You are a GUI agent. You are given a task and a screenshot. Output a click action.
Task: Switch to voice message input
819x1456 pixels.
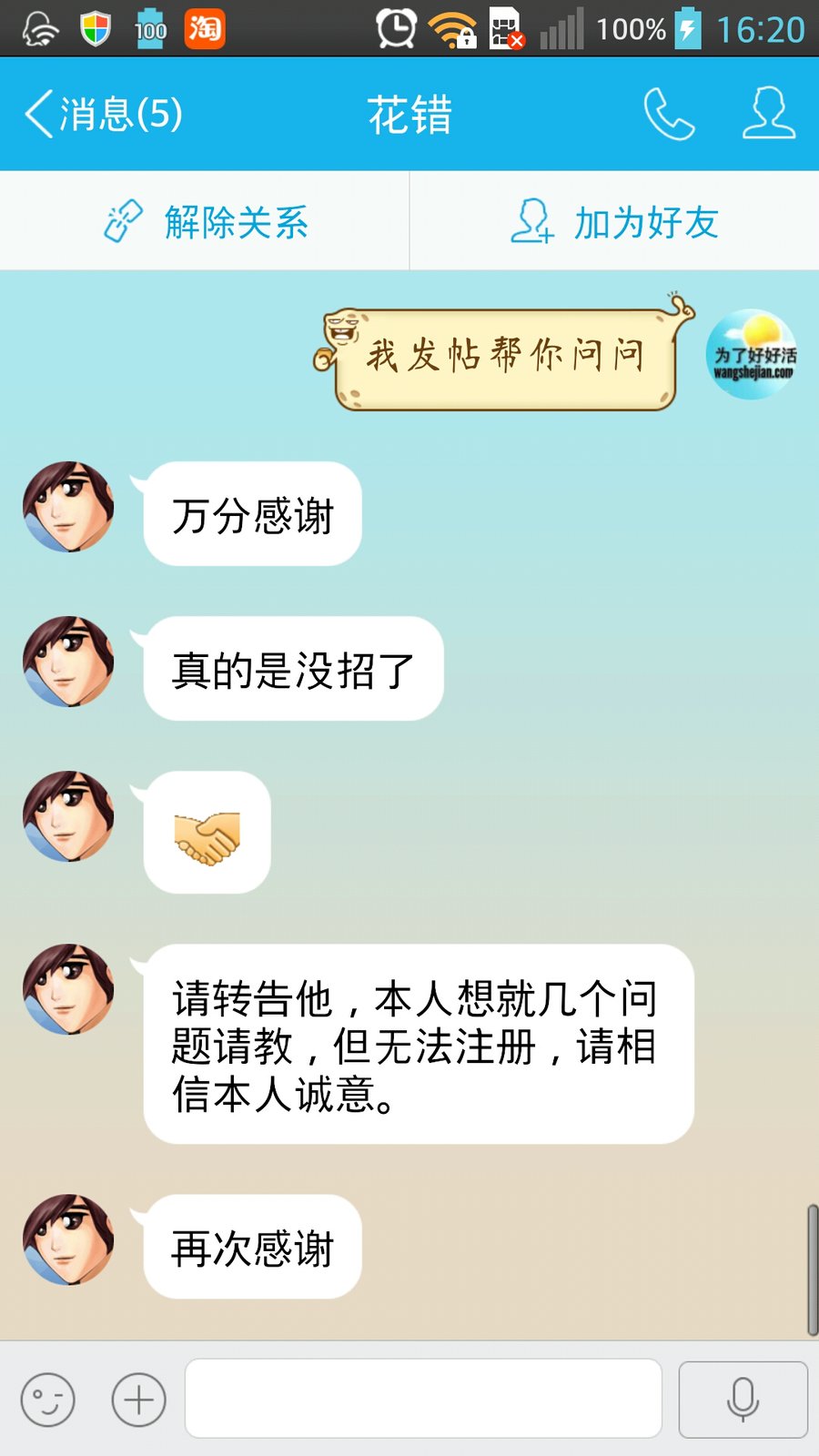tap(743, 1400)
